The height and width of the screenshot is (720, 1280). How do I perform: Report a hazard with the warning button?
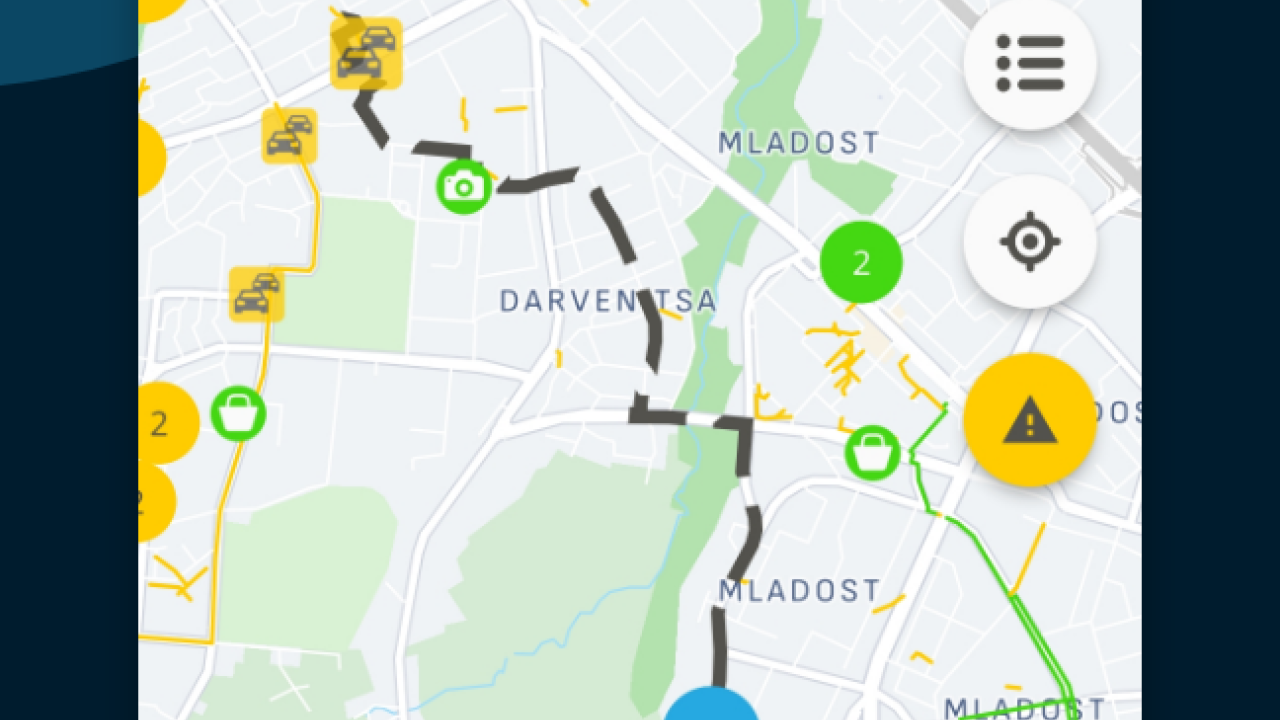(x=1030, y=420)
